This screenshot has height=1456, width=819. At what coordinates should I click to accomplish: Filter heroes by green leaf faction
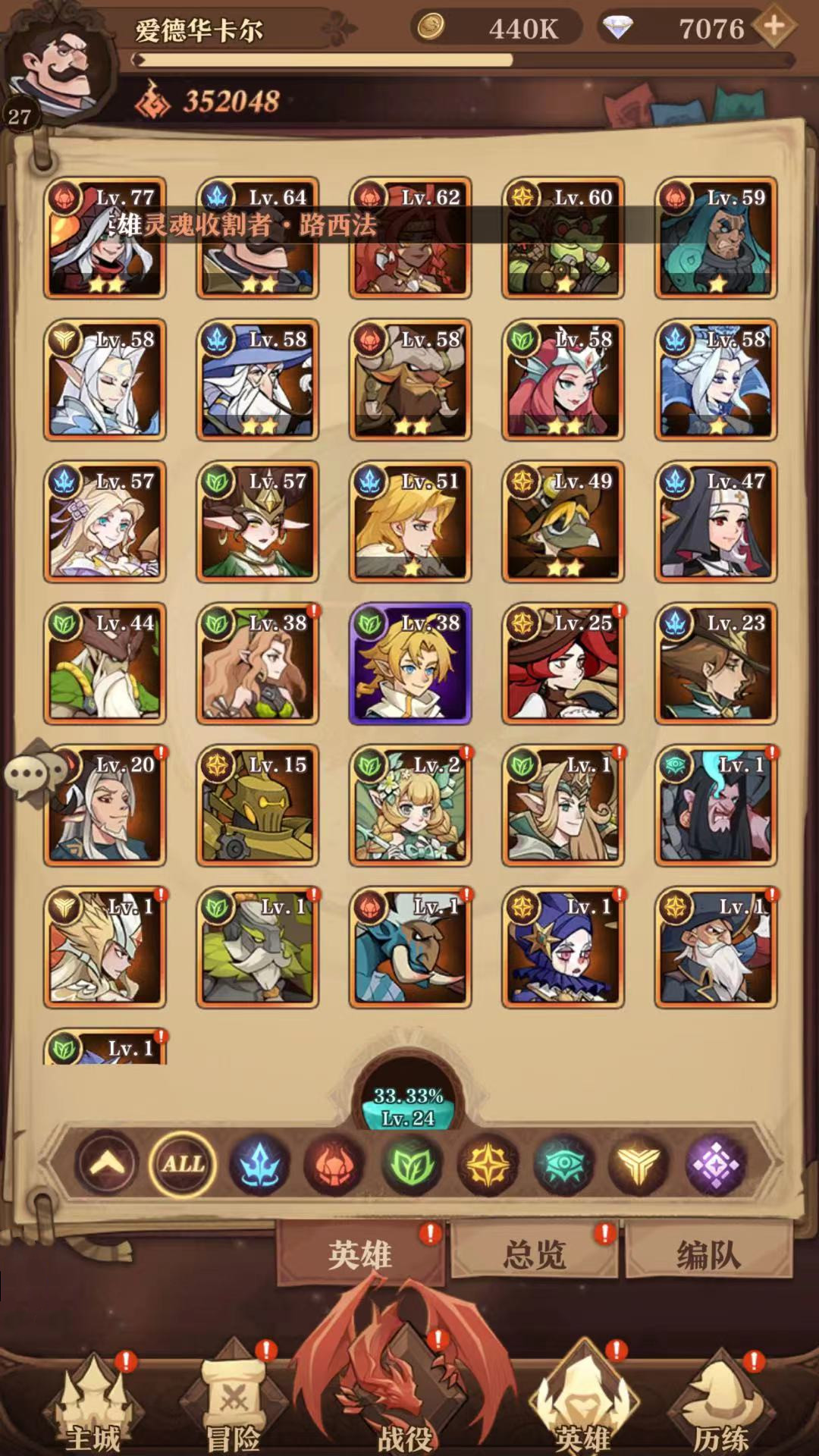pyautogui.click(x=411, y=1164)
